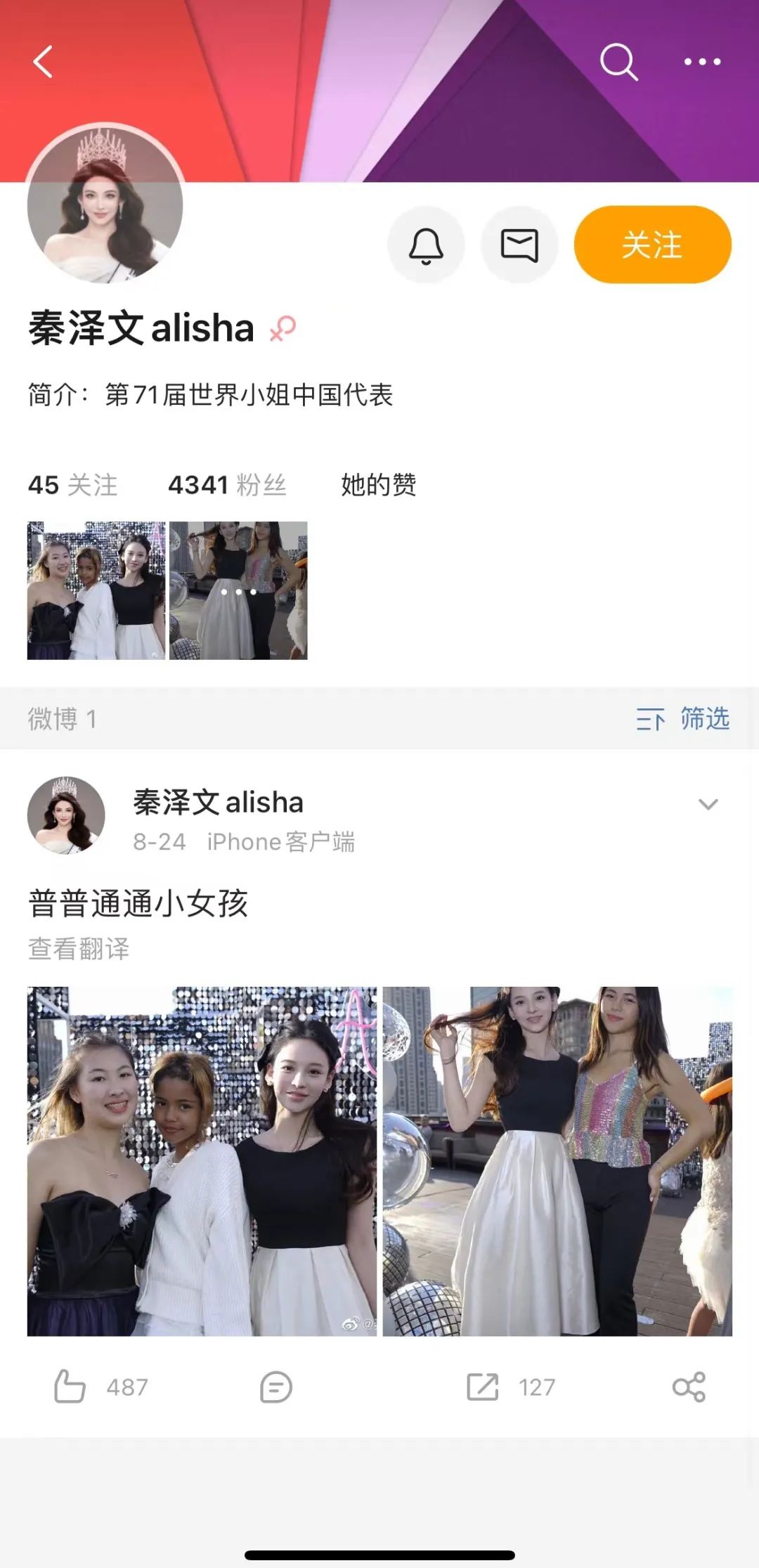759x1568 pixels.
Task: Open comments on the post
Action: (275, 1387)
